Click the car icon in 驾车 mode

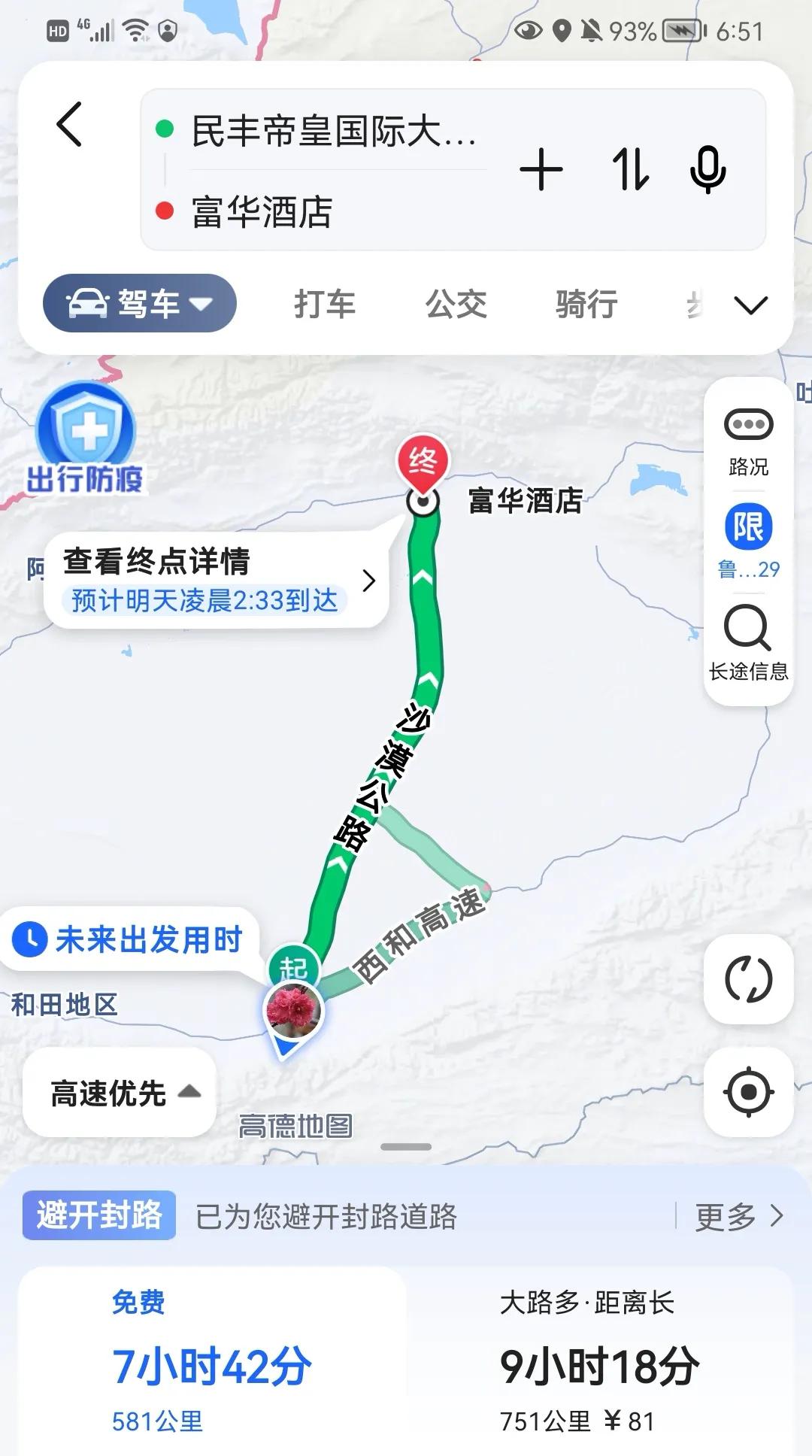click(90, 304)
